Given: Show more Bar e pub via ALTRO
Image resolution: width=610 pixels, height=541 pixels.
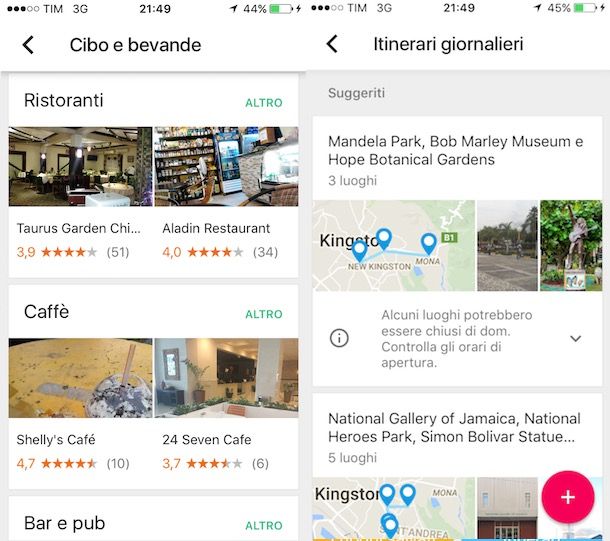Looking at the screenshot, I should pos(264,525).
